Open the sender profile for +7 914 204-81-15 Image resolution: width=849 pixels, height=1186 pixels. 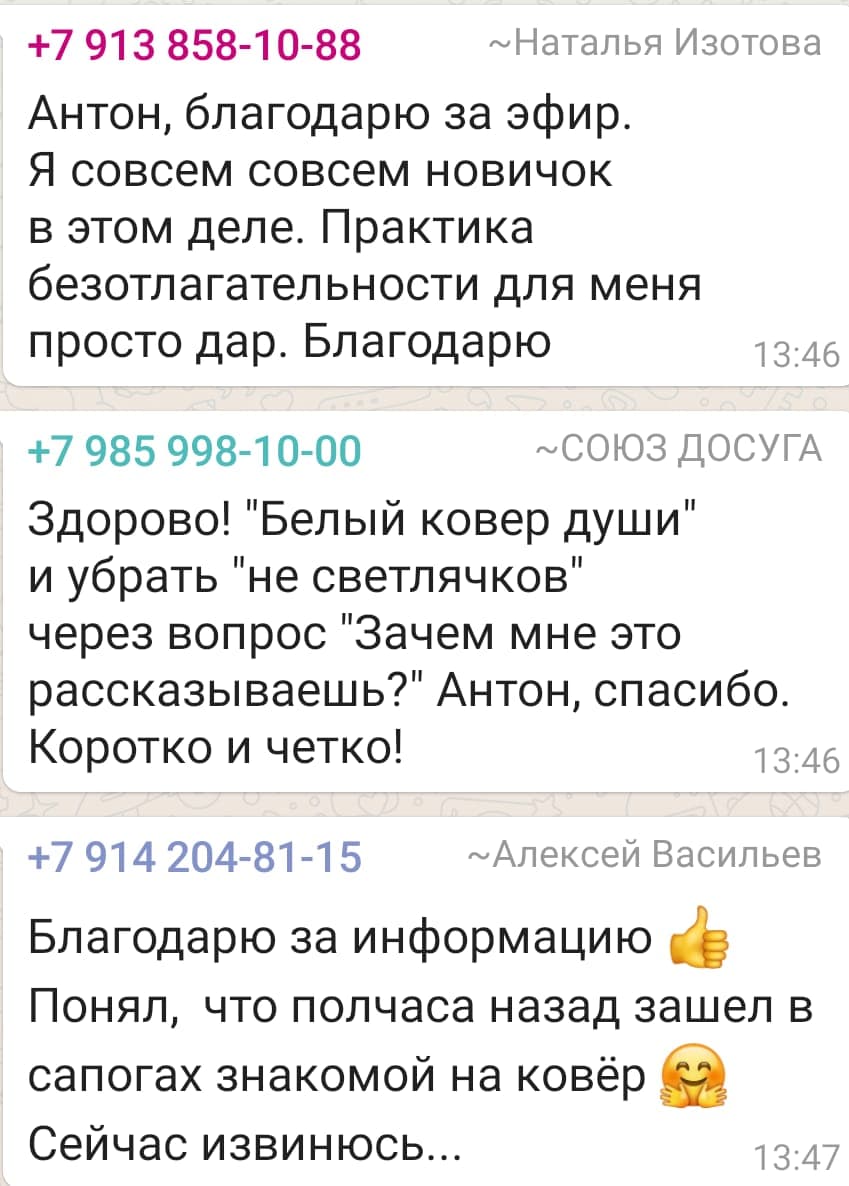(x=195, y=858)
